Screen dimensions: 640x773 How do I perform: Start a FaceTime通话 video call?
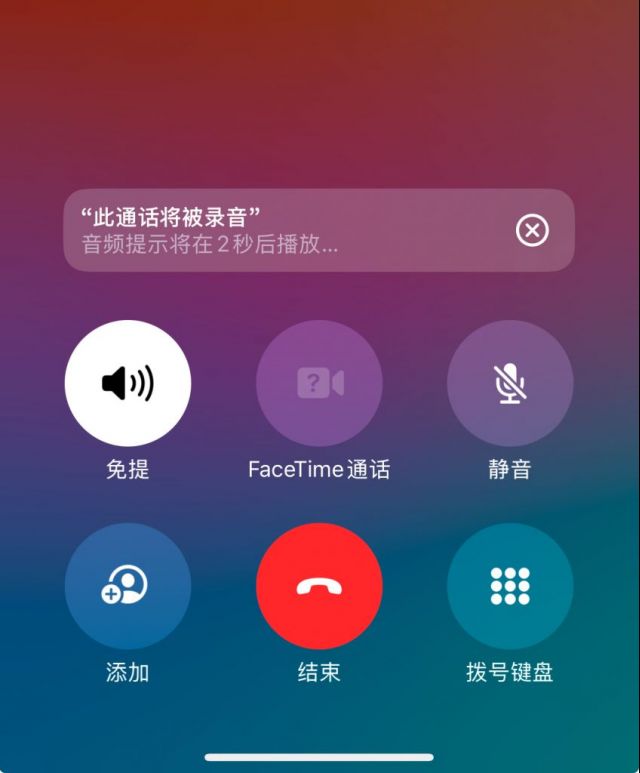[319, 383]
